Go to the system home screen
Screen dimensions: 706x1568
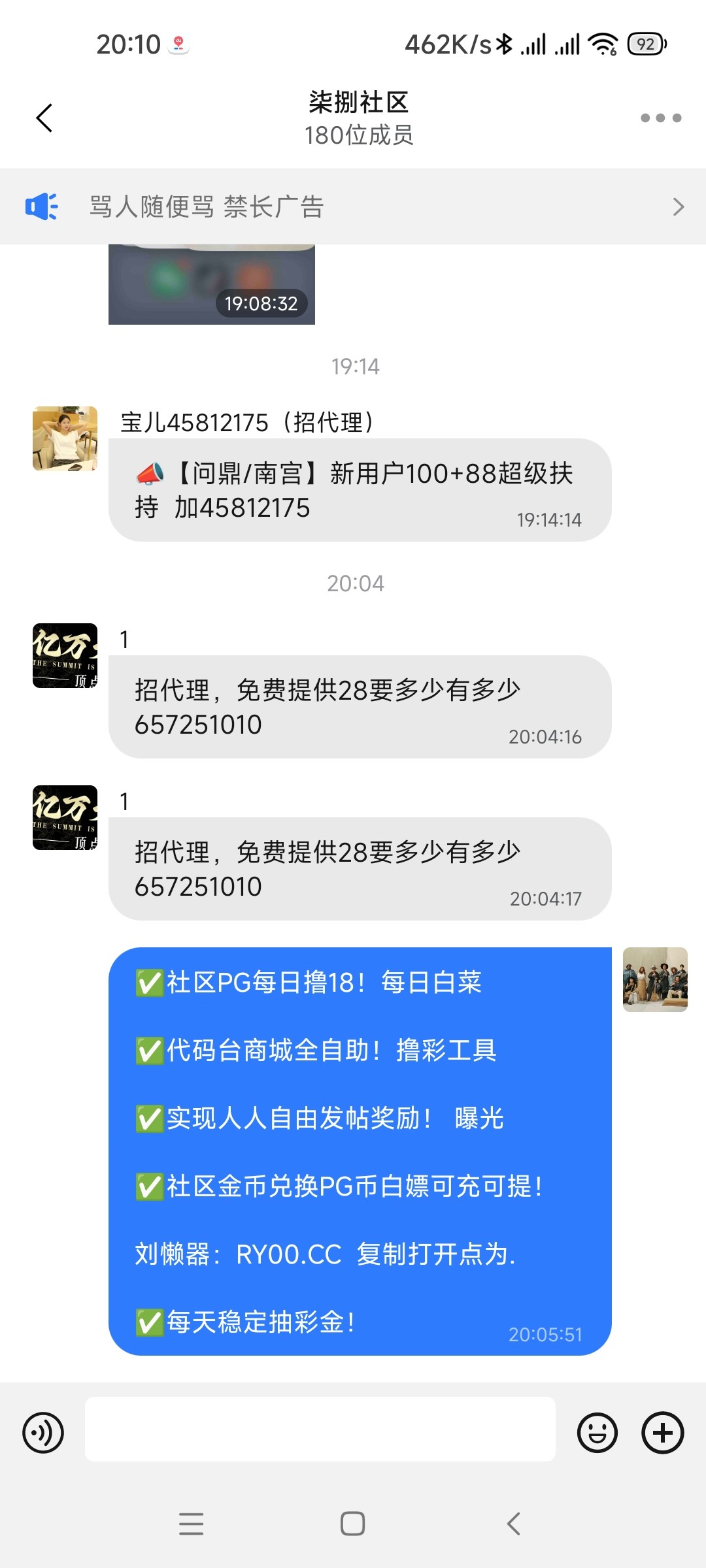(x=352, y=1524)
